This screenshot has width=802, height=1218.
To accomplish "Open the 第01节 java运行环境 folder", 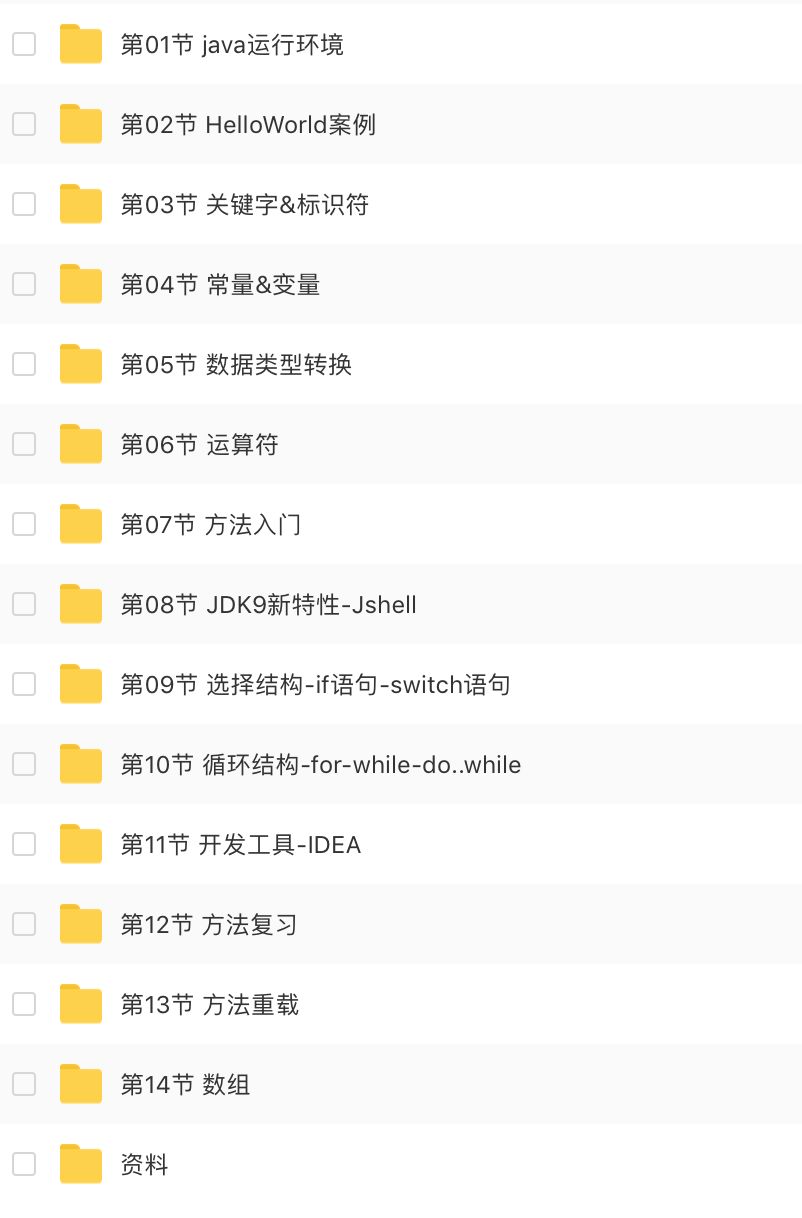I will (232, 45).
